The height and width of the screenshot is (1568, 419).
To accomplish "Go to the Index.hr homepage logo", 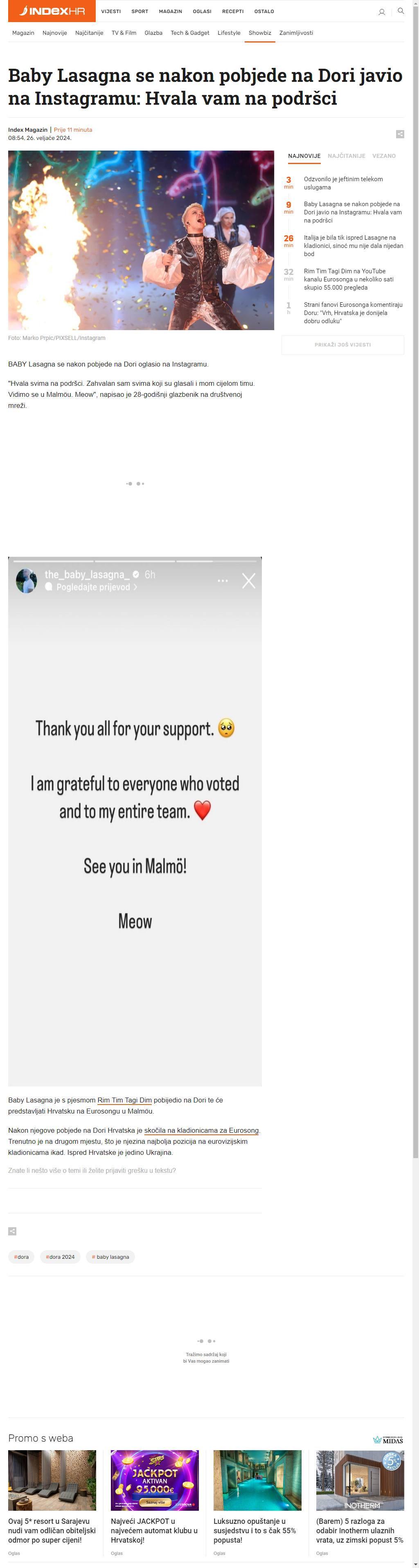I will click(x=52, y=11).
